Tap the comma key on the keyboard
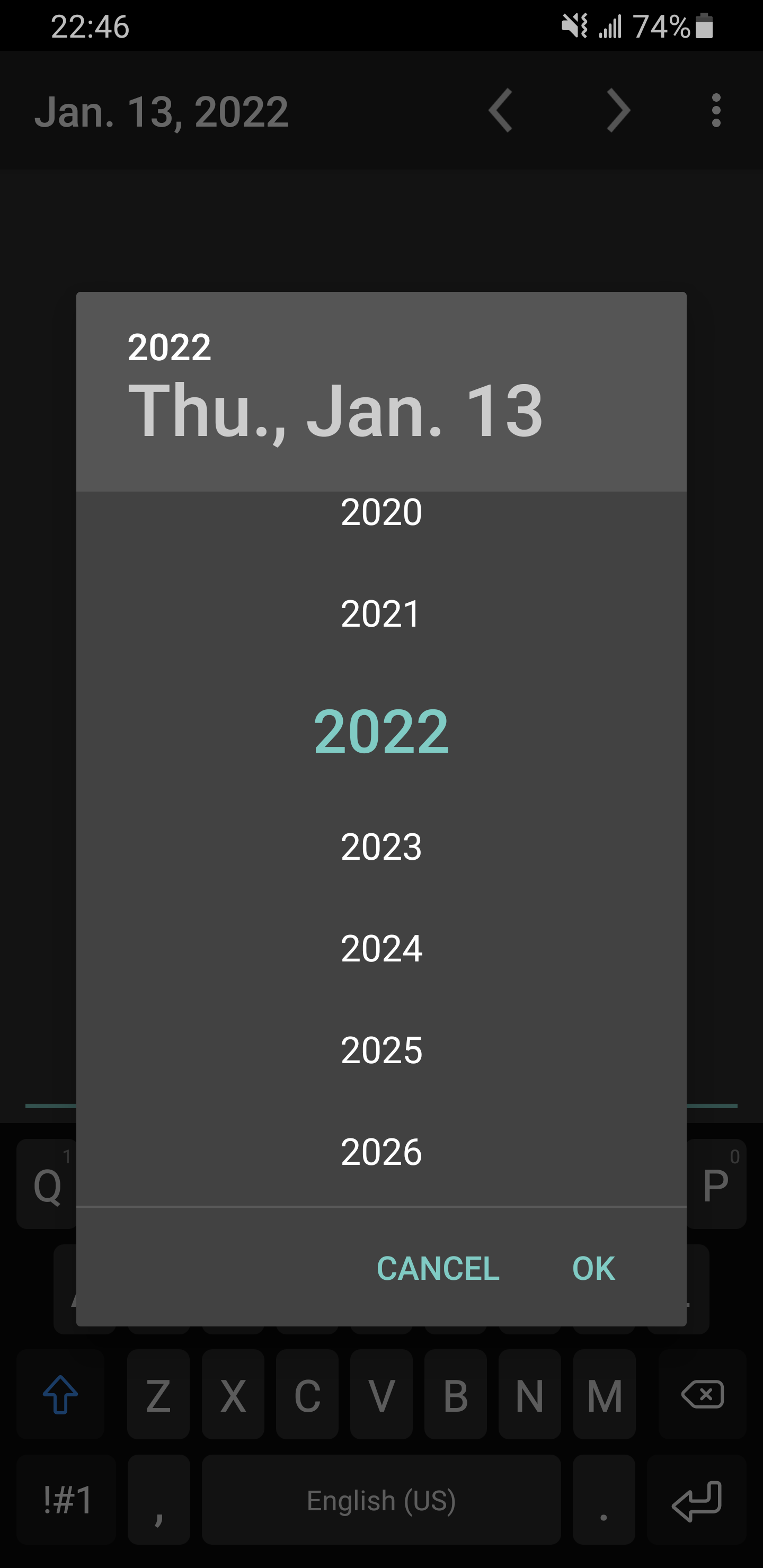The image size is (763, 1568). 158,1500
